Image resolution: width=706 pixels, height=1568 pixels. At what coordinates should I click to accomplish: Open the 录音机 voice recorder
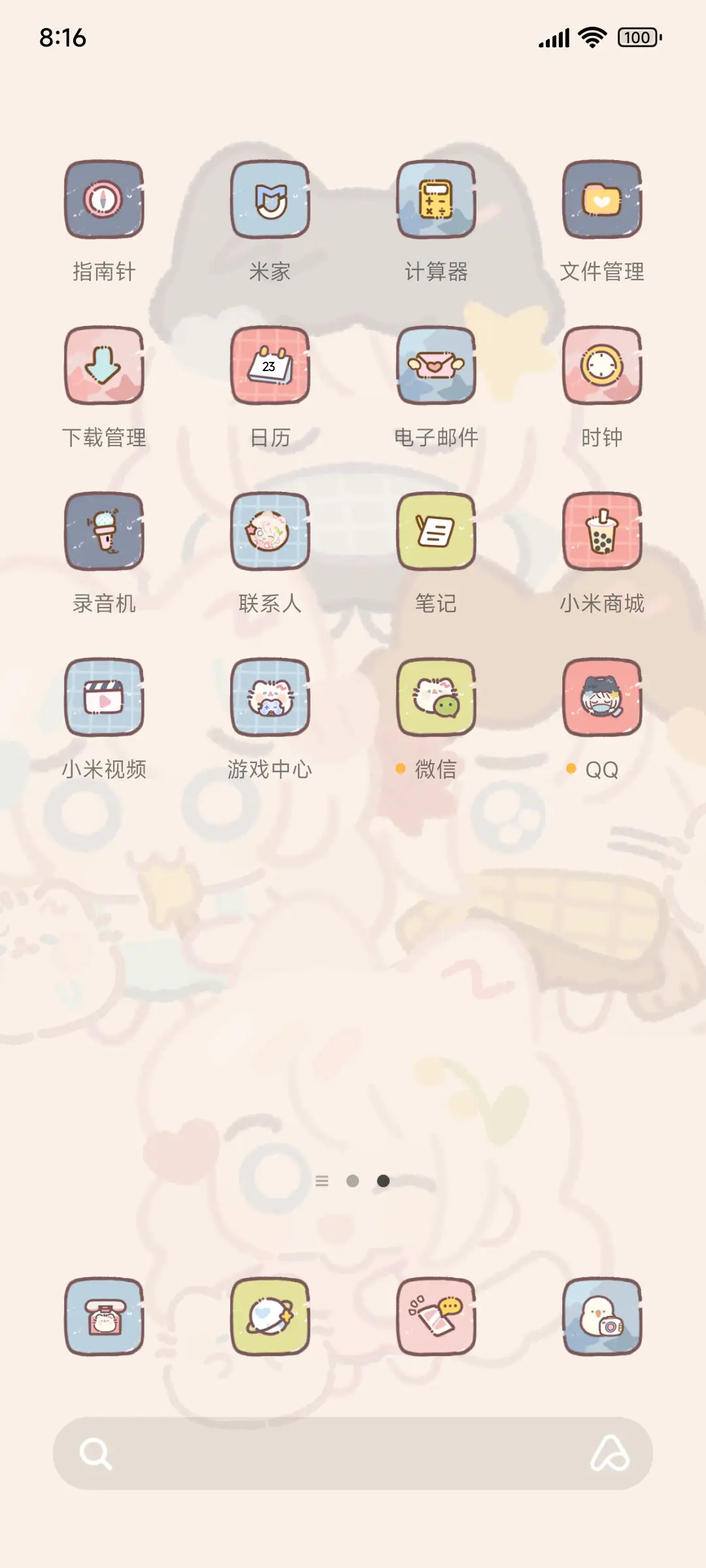point(105,532)
